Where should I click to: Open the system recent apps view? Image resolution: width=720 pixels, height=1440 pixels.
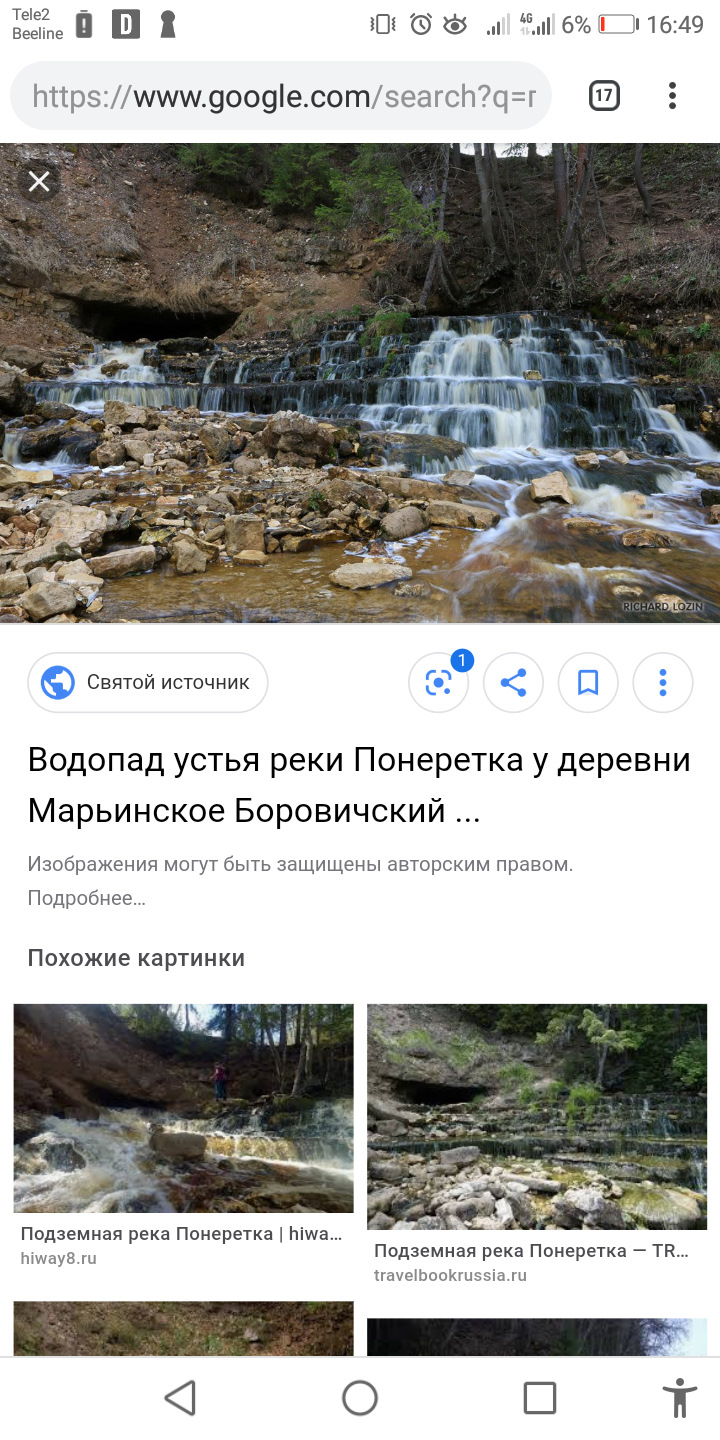pyautogui.click(x=540, y=1398)
